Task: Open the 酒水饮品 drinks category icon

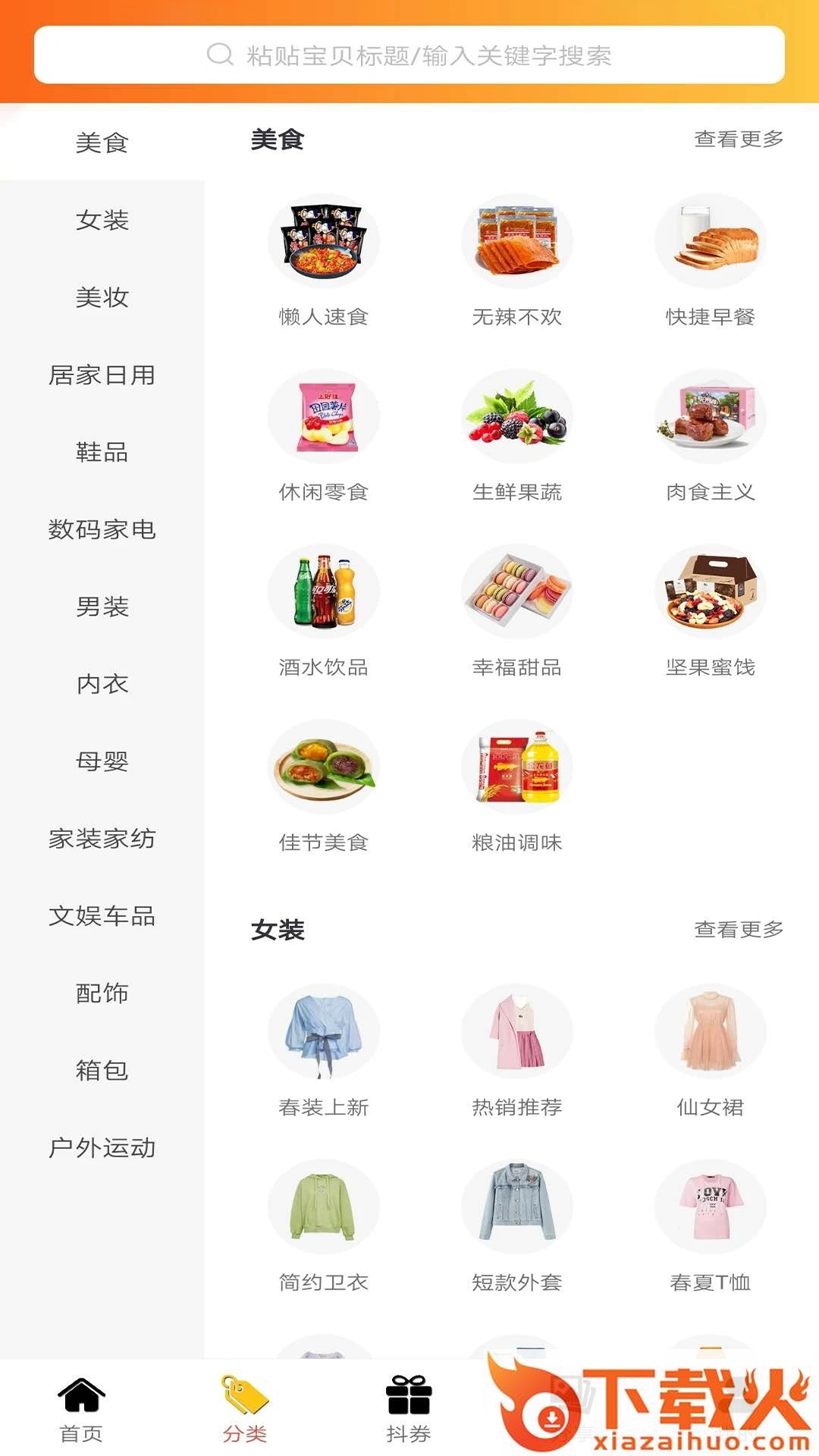Action: (322, 591)
